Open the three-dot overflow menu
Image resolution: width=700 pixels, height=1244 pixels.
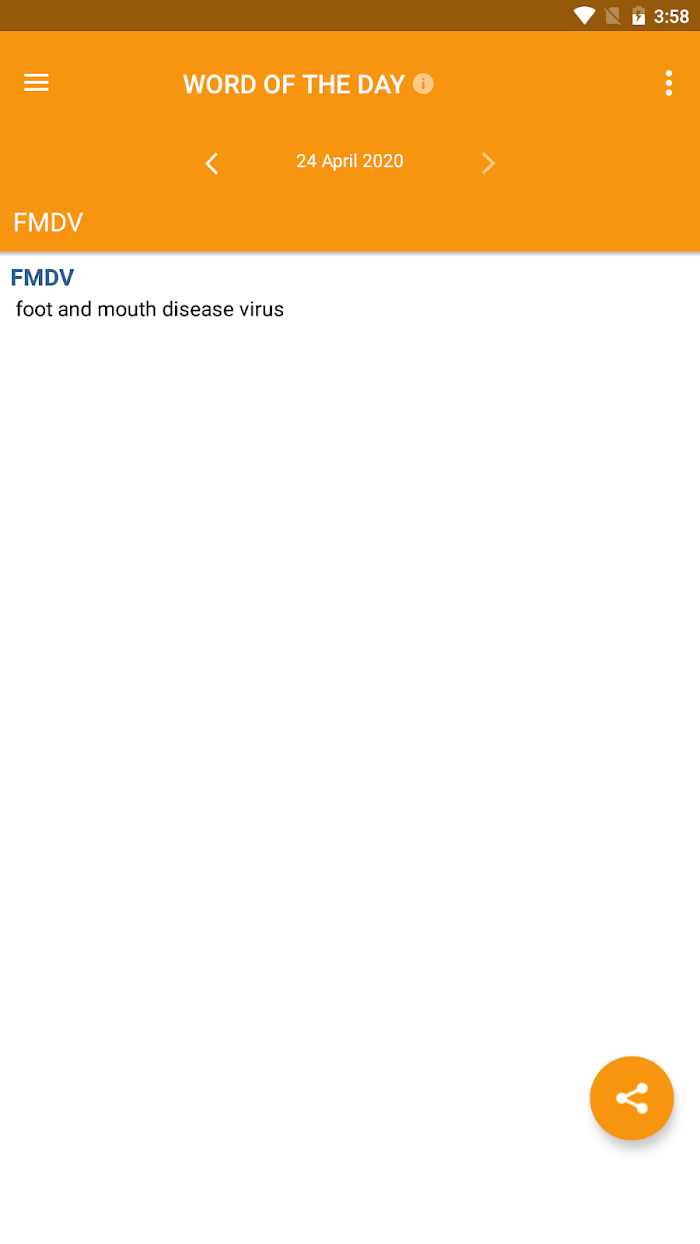coord(668,84)
